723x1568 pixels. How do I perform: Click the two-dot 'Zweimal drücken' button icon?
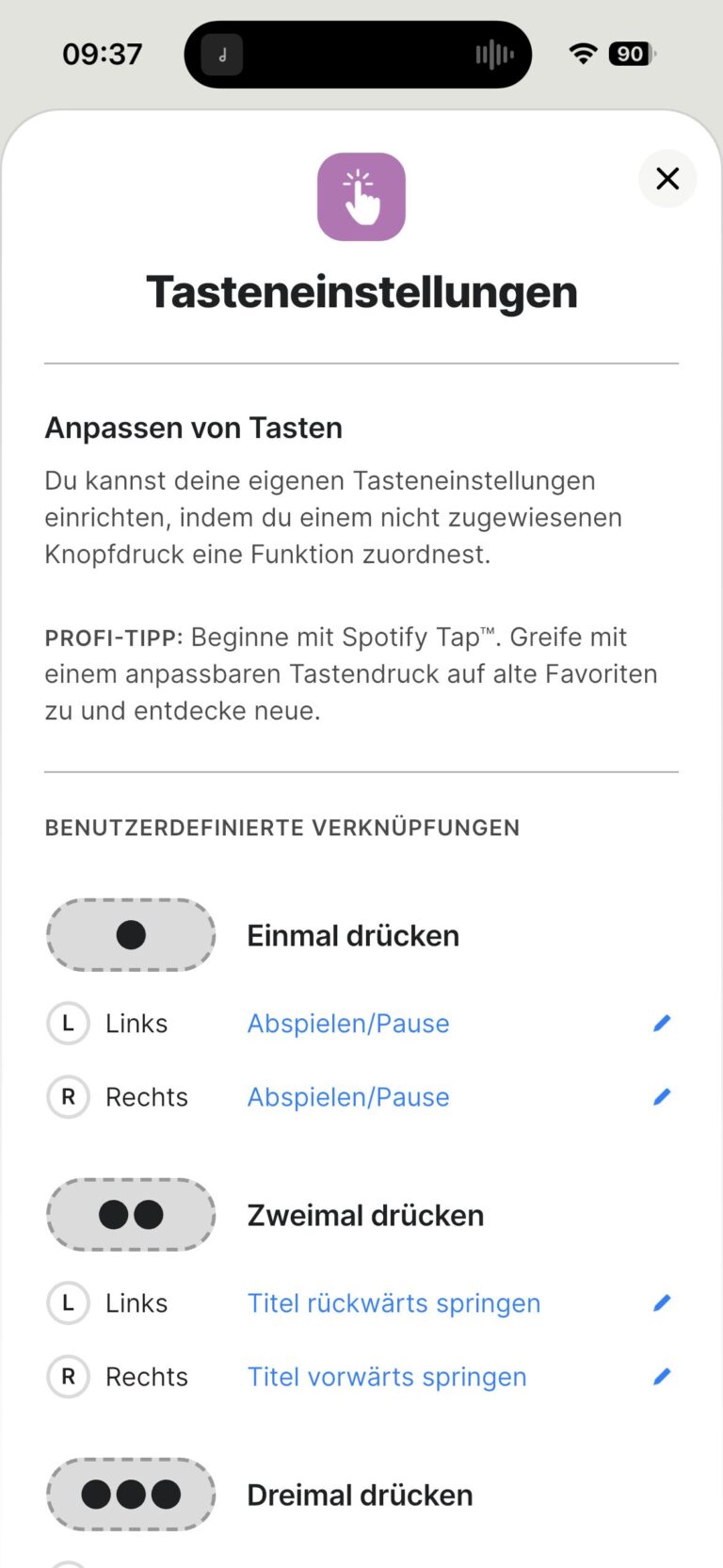pos(131,1215)
